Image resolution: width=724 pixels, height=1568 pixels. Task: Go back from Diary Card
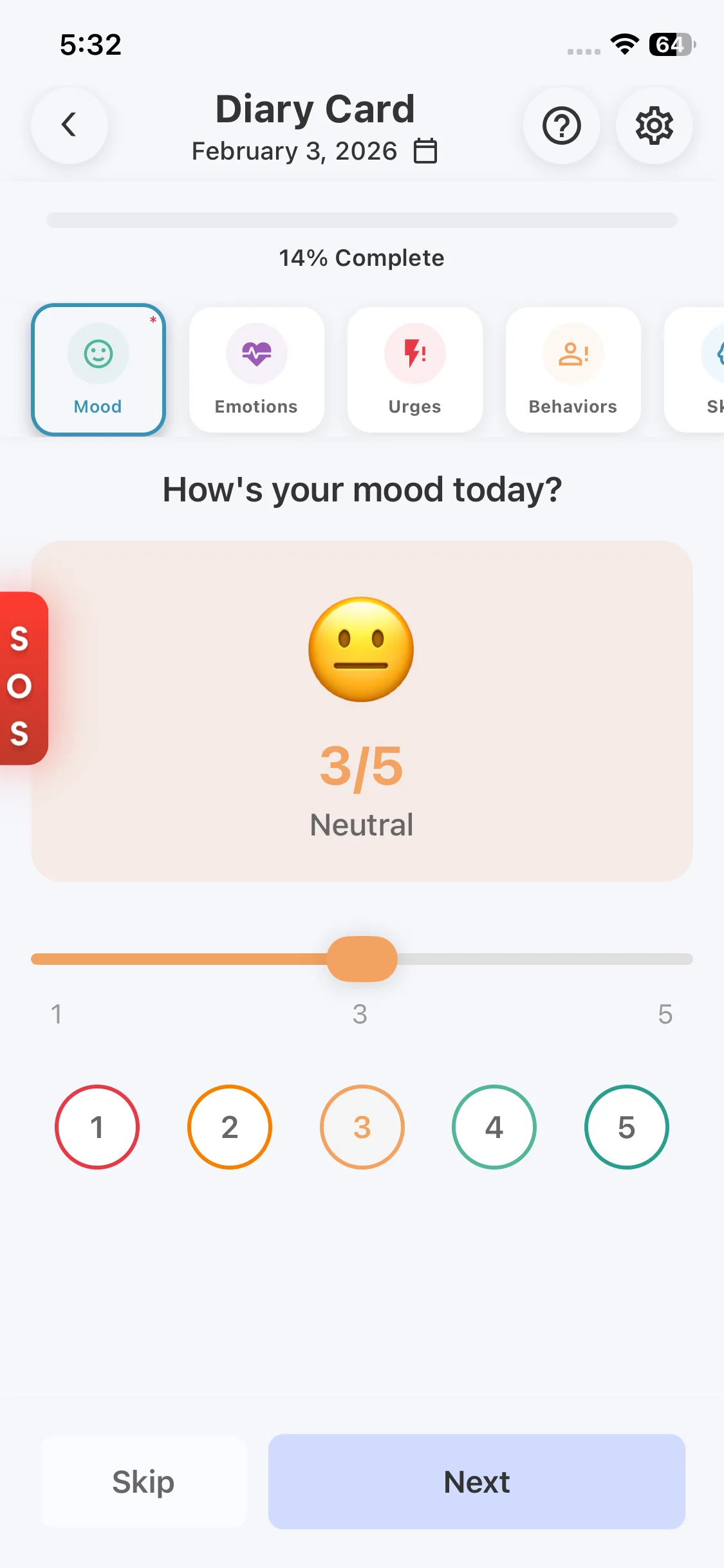(x=70, y=125)
